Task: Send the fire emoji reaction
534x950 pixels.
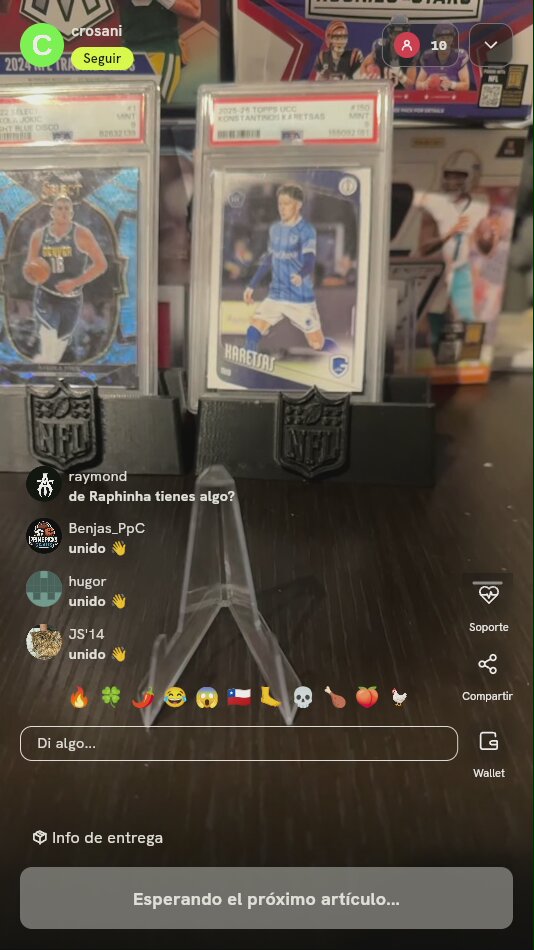Action: (x=79, y=697)
